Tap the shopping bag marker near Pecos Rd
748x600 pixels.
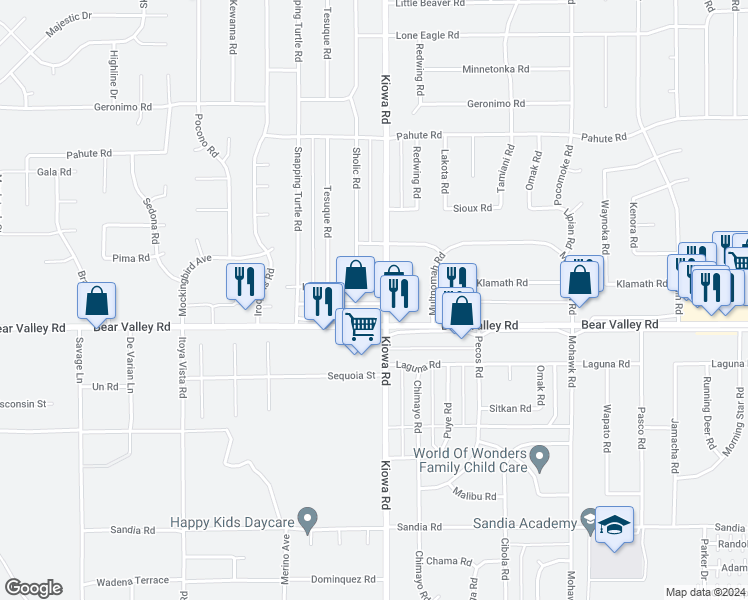(461, 314)
